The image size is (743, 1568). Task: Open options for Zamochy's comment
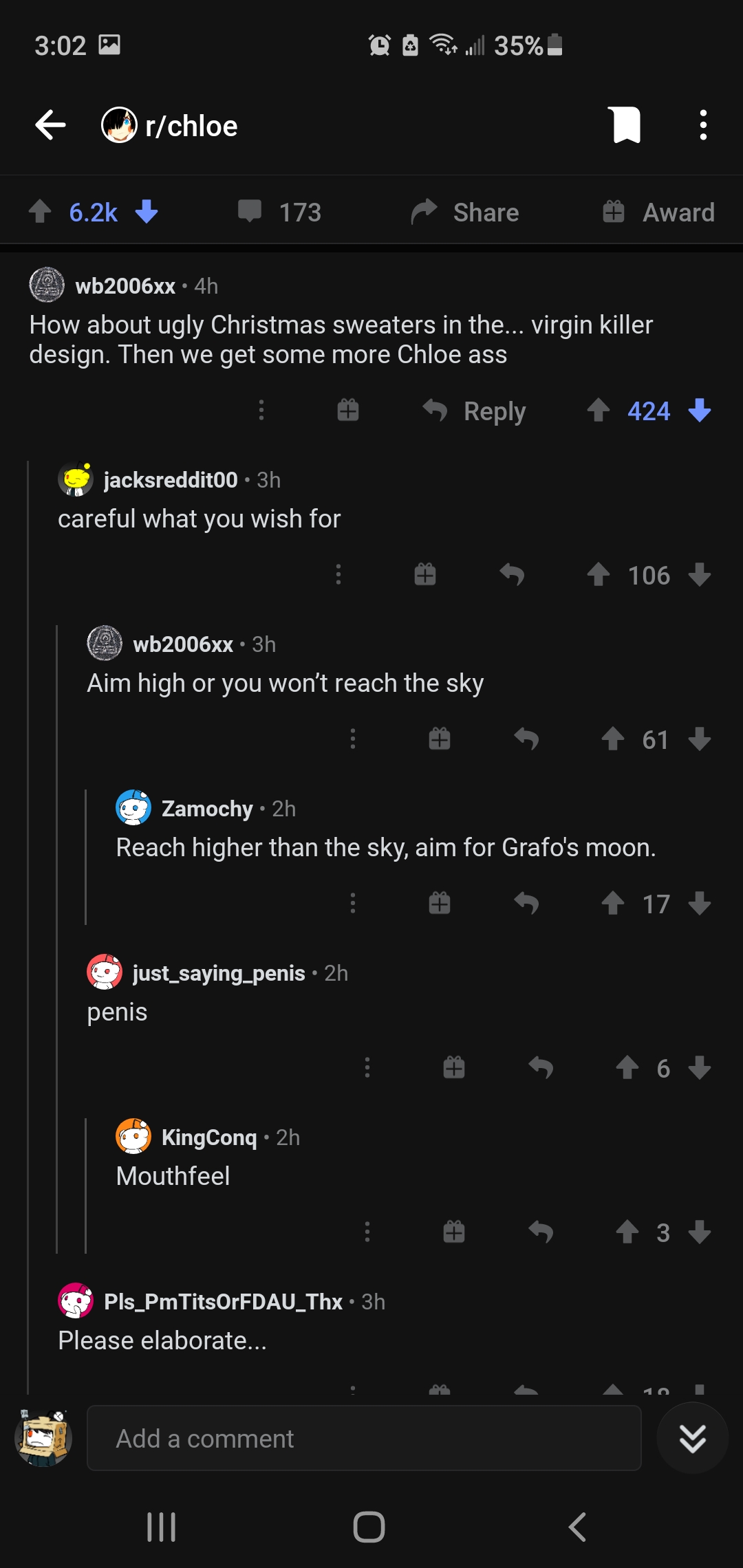click(x=353, y=903)
